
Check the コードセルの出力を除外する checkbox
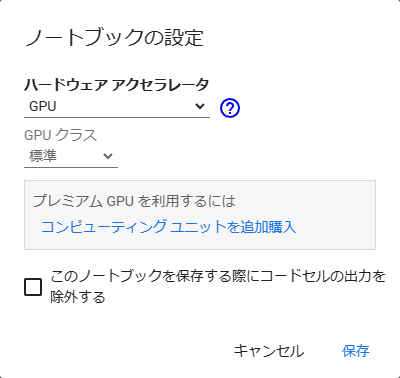(x=33, y=287)
